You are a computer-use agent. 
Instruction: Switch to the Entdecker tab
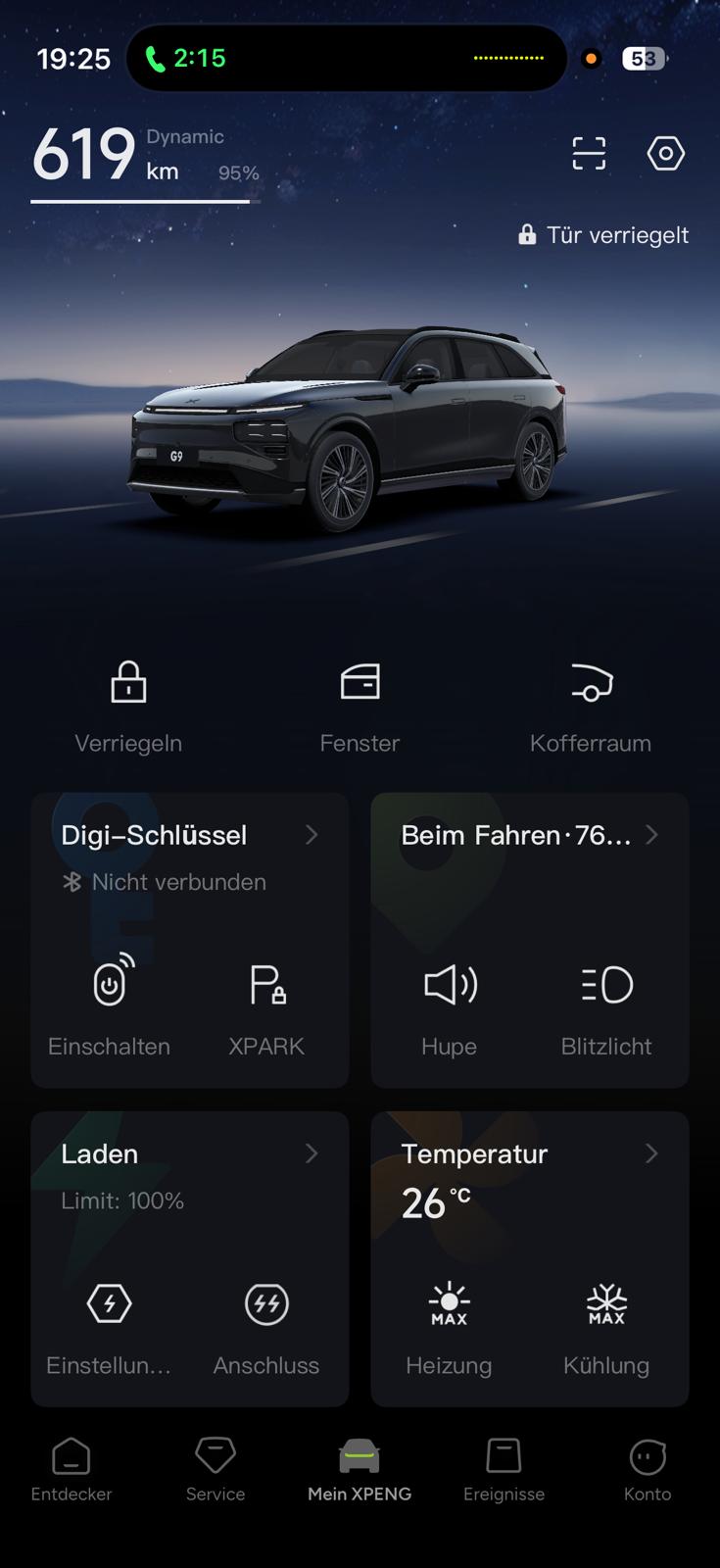[x=72, y=1469]
